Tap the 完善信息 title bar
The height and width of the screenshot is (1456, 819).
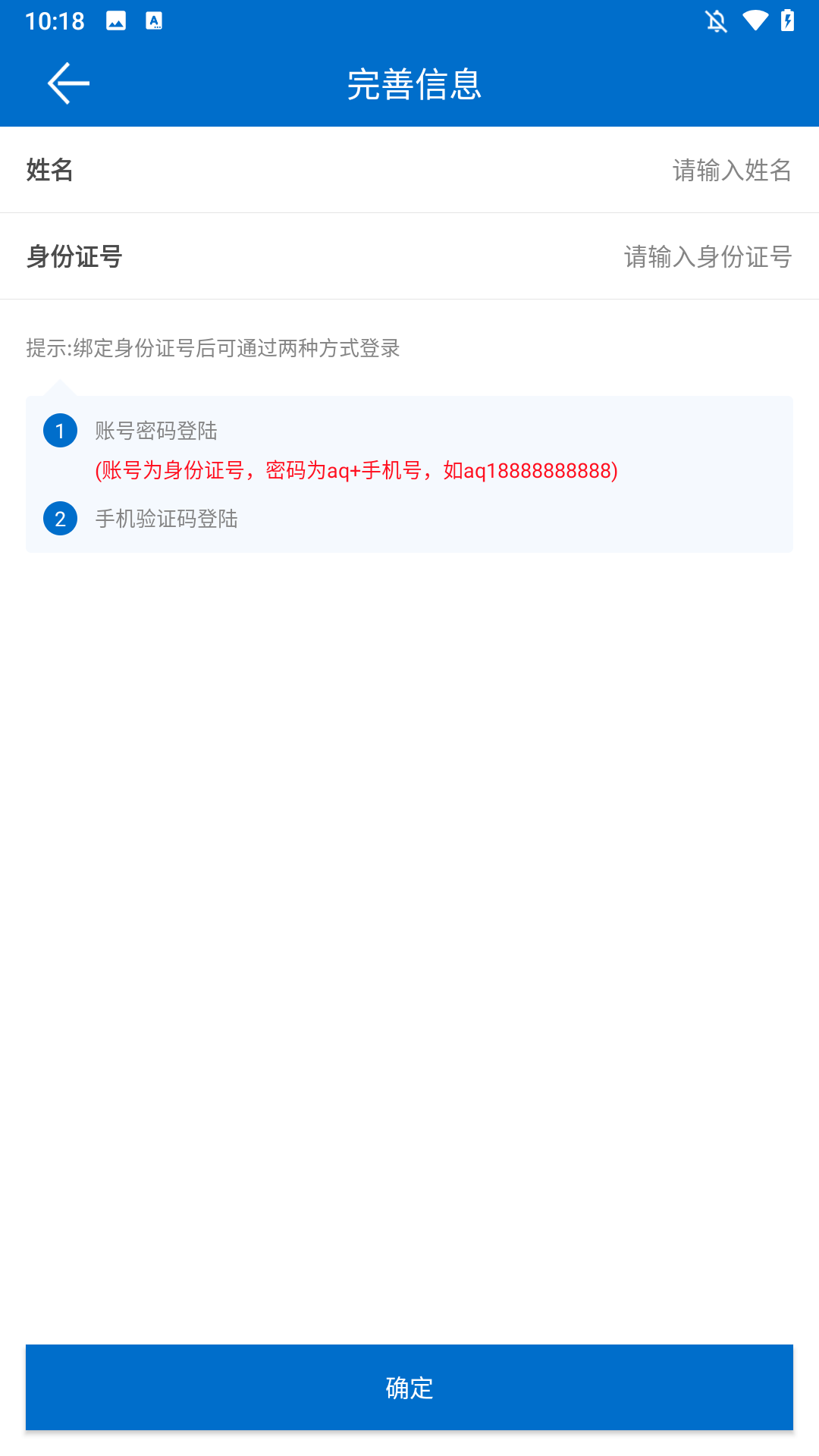pyautogui.click(x=413, y=86)
